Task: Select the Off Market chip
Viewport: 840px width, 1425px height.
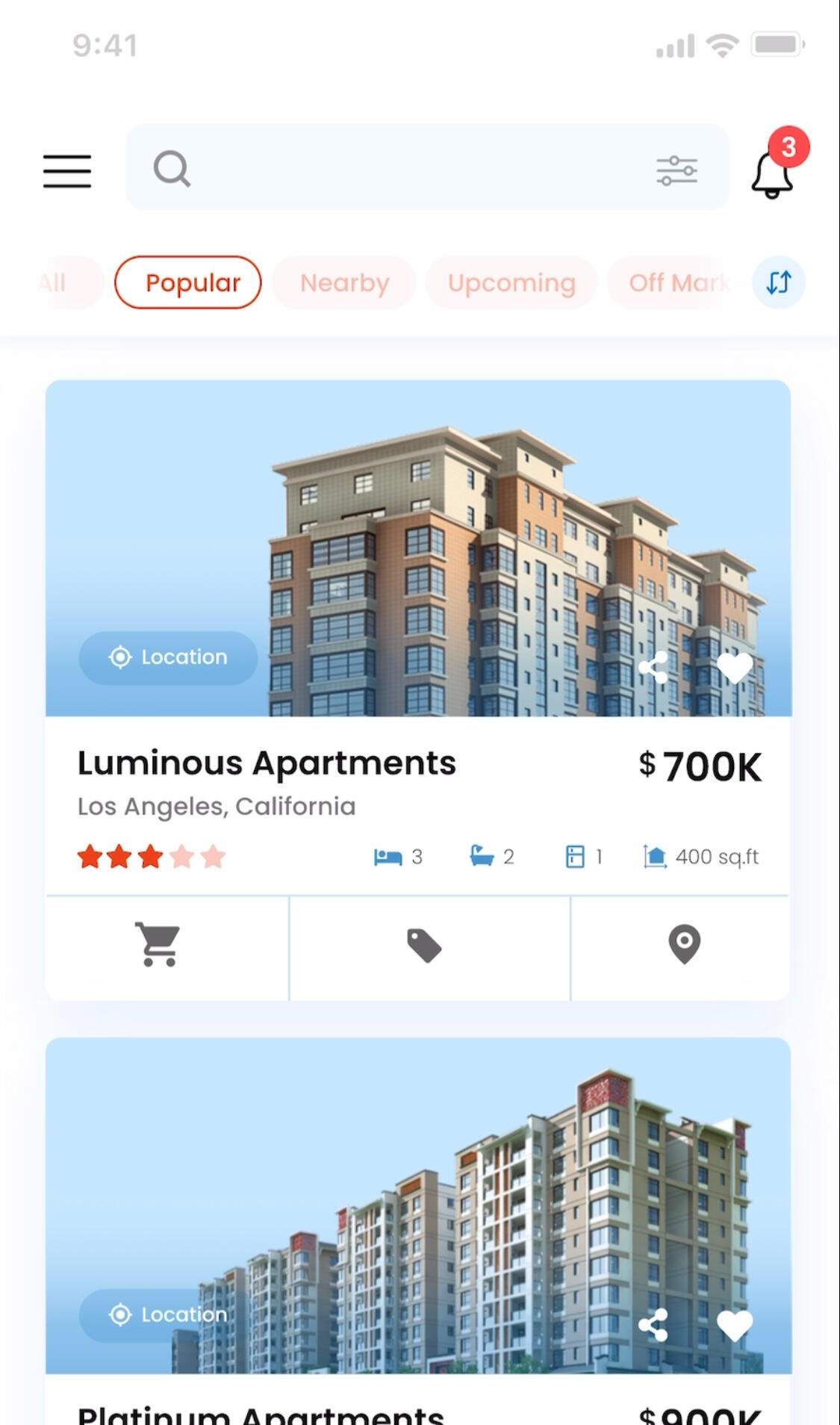Action: (x=676, y=283)
